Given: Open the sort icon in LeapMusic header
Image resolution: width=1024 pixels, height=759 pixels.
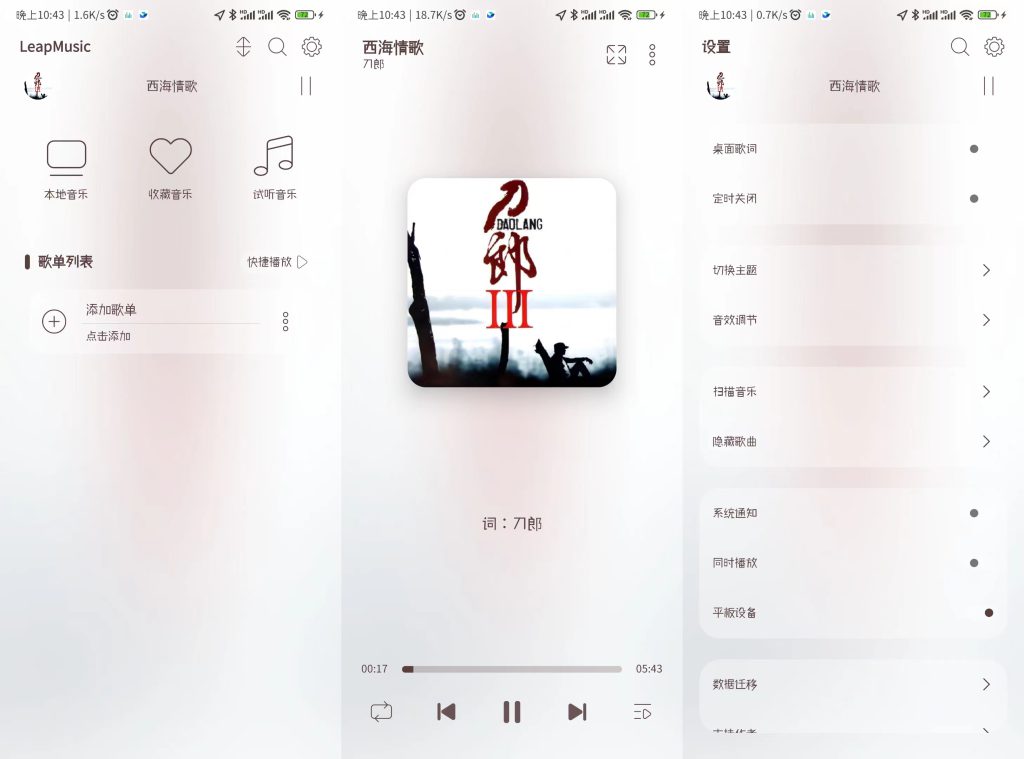Looking at the screenshot, I should 243,47.
